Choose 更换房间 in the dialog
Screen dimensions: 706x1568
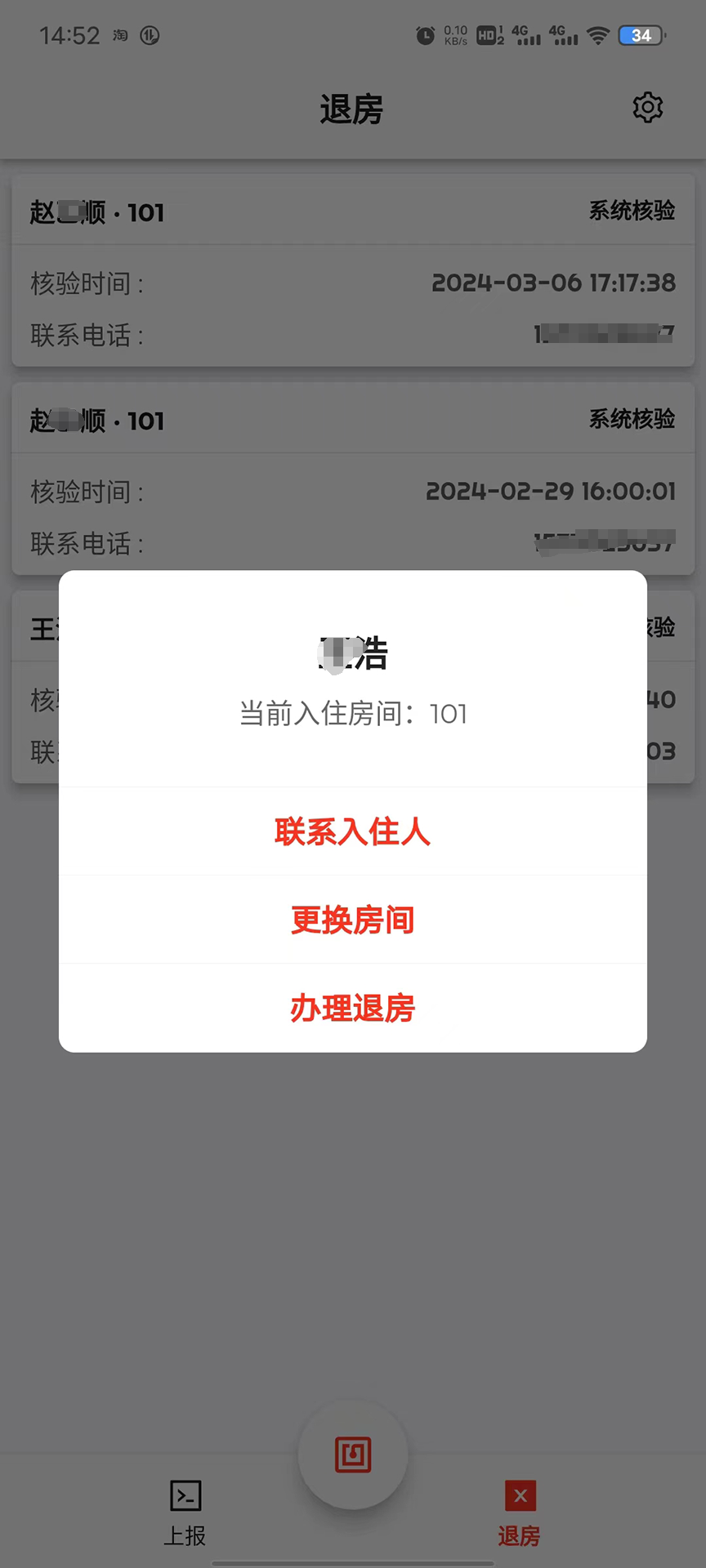click(352, 920)
